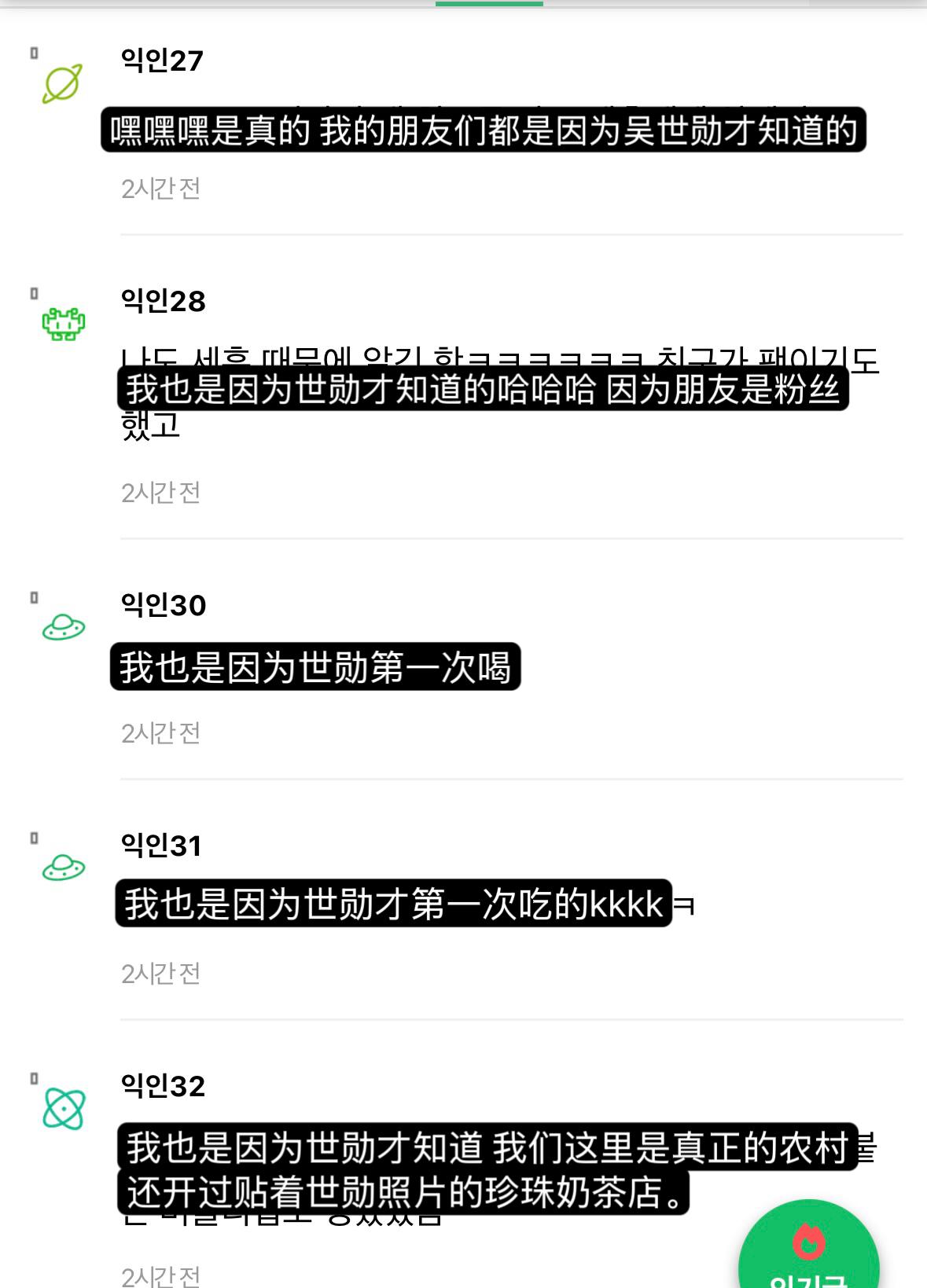927x1288 pixels.
Task: Open the profile avatar of 익인32
Action: click(64, 1109)
